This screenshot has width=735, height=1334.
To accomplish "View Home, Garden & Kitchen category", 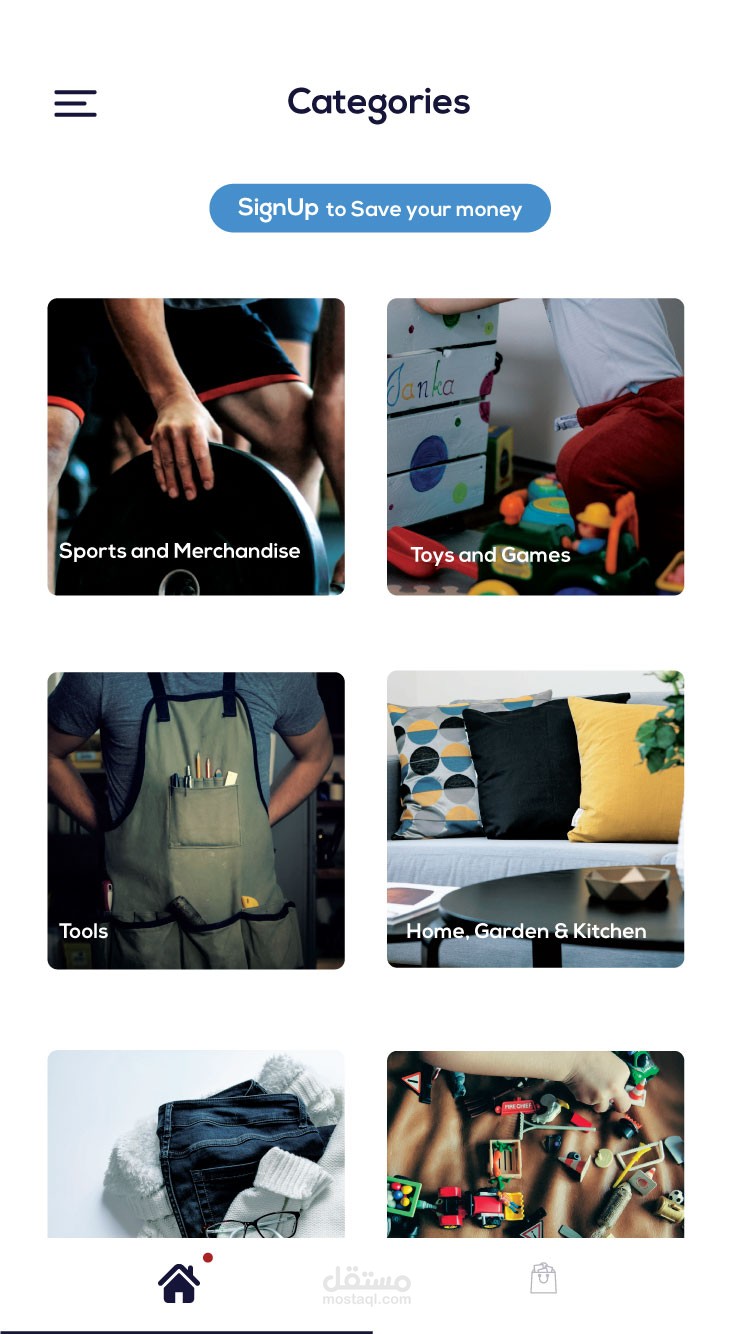I will coord(535,819).
